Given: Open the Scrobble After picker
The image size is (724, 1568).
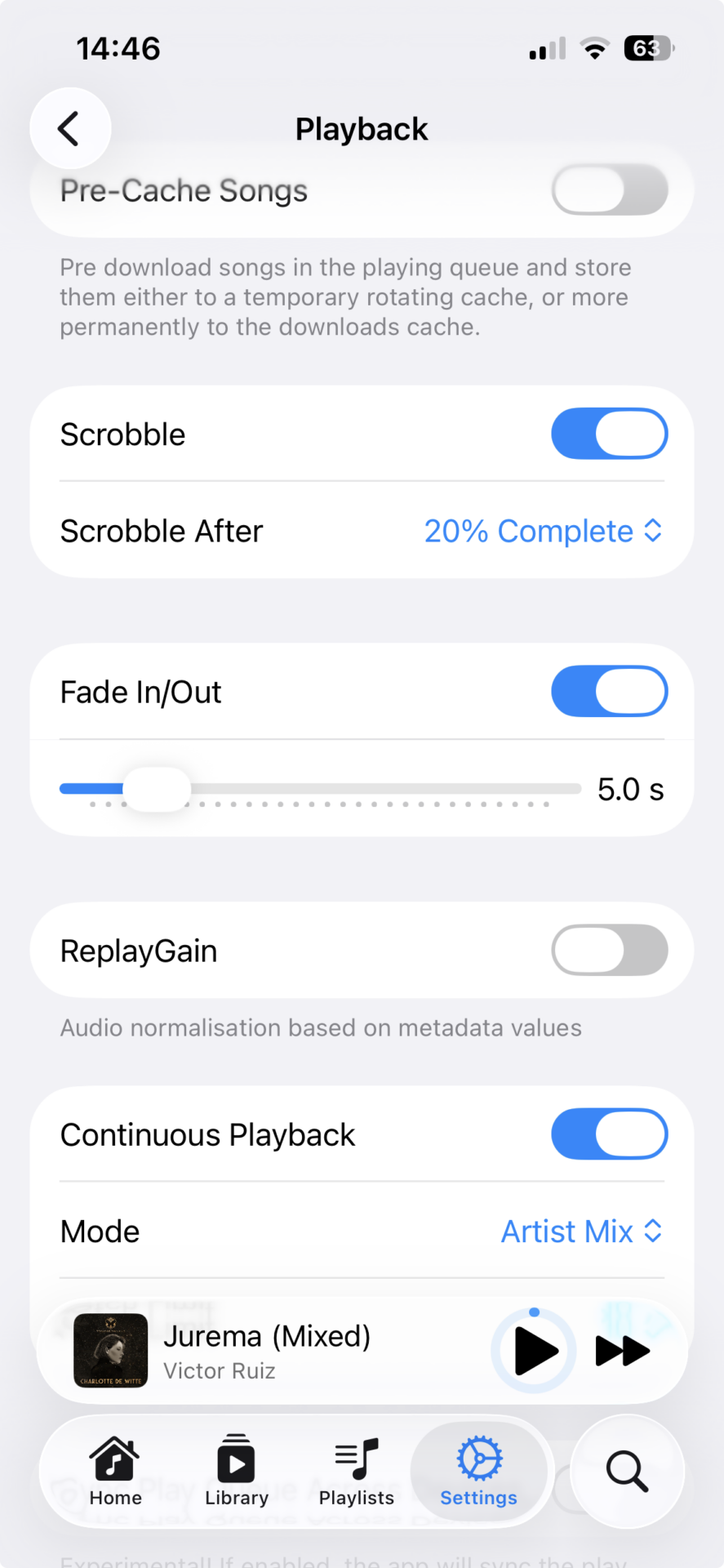Looking at the screenshot, I should (543, 532).
